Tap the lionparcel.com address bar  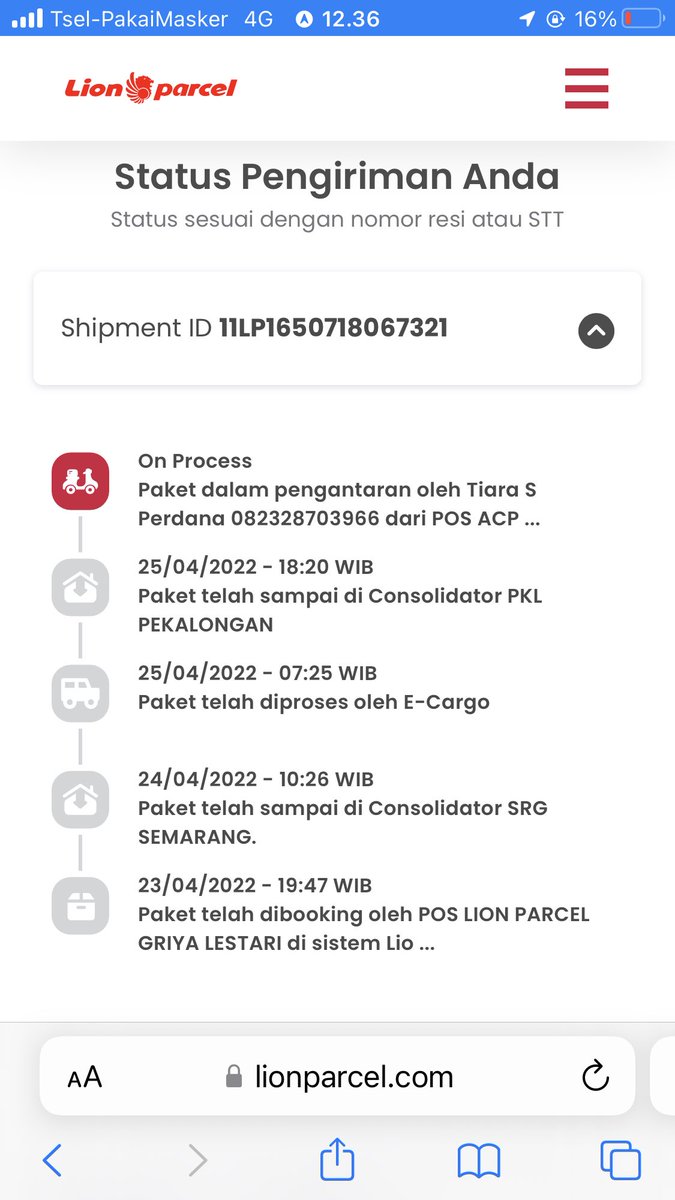pyautogui.click(x=337, y=1076)
